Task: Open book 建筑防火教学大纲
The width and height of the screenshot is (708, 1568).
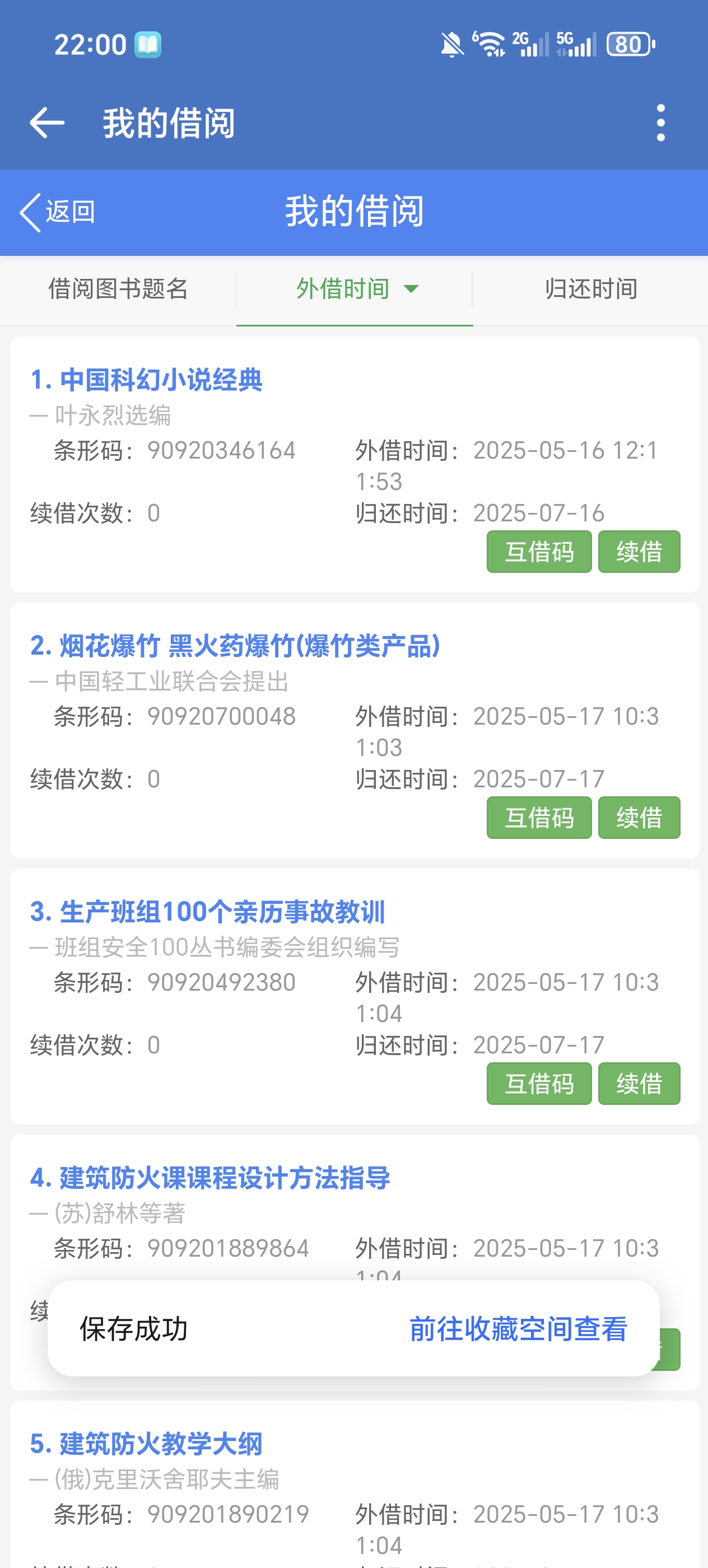Action: [147, 1444]
